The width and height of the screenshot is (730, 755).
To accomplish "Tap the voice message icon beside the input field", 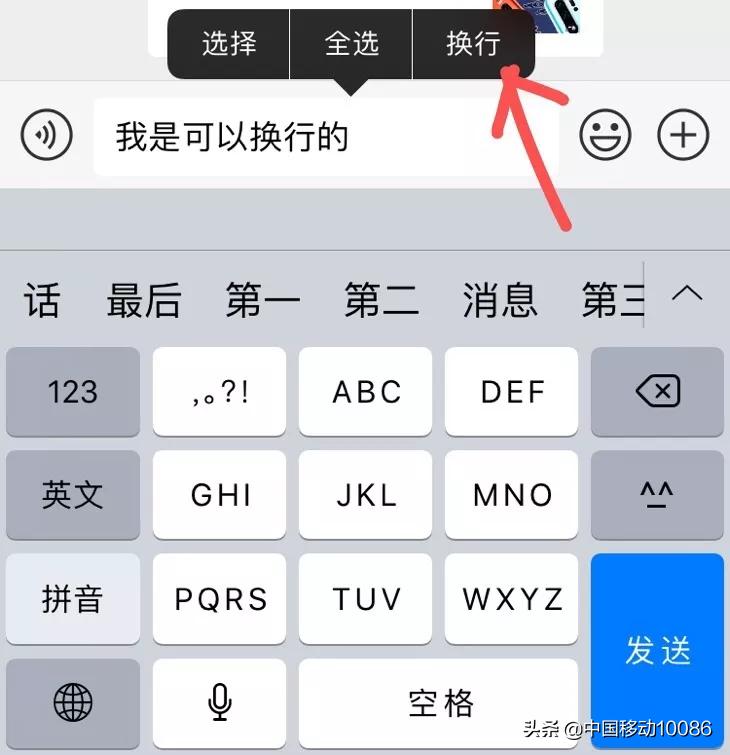I will click(x=46, y=135).
